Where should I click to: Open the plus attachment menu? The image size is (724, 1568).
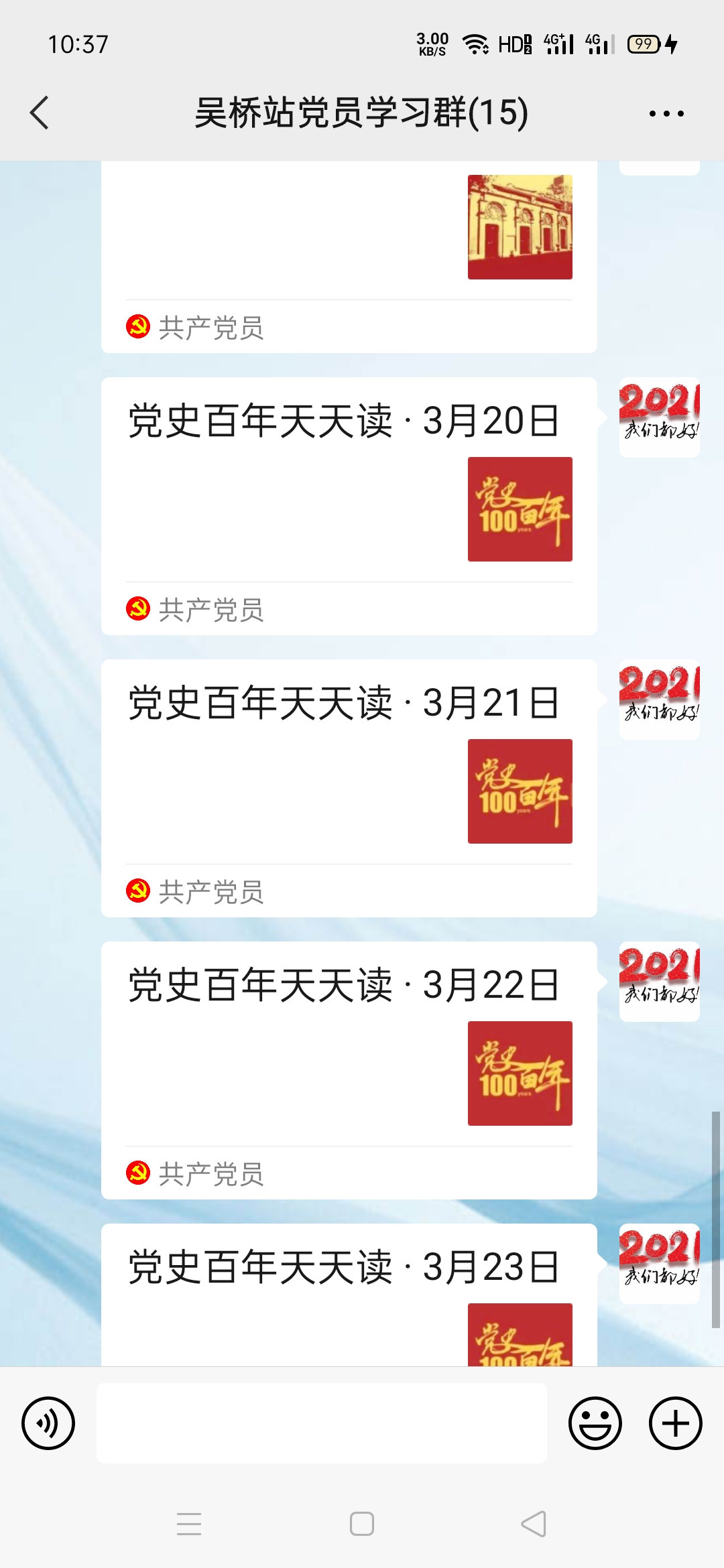(x=676, y=1423)
